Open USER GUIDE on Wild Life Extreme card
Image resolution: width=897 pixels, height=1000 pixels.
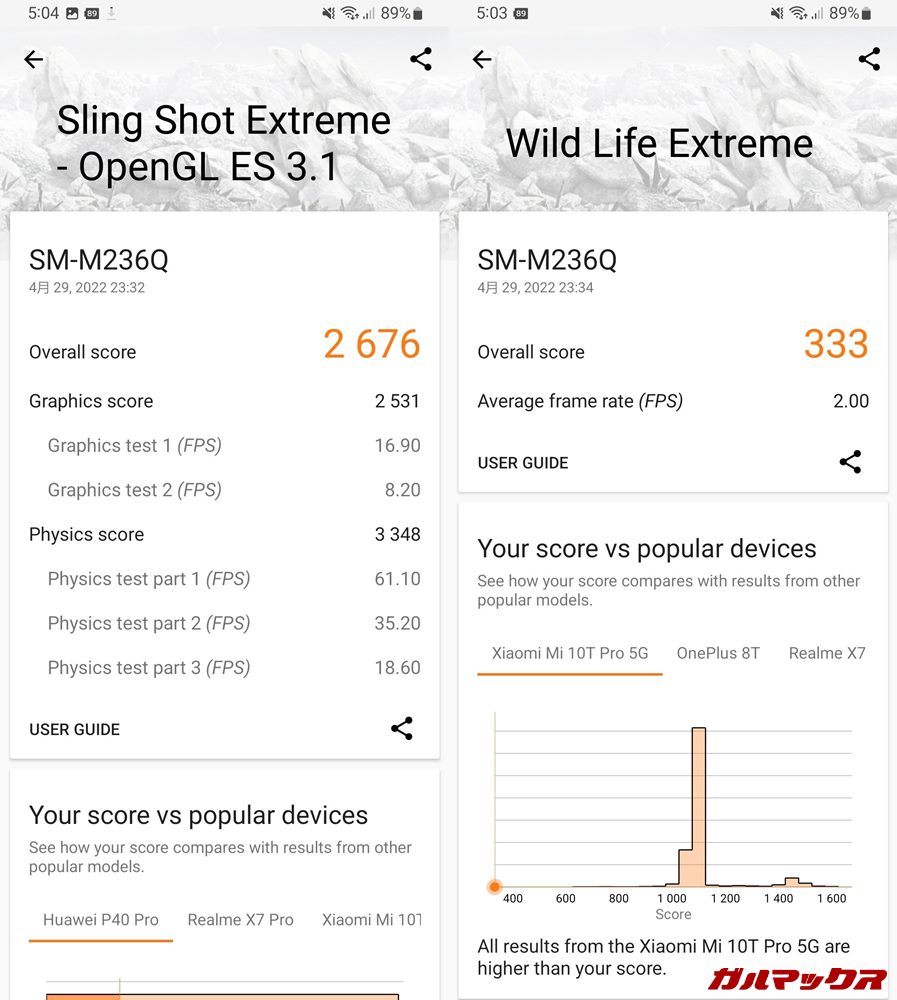tap(523, 463)
